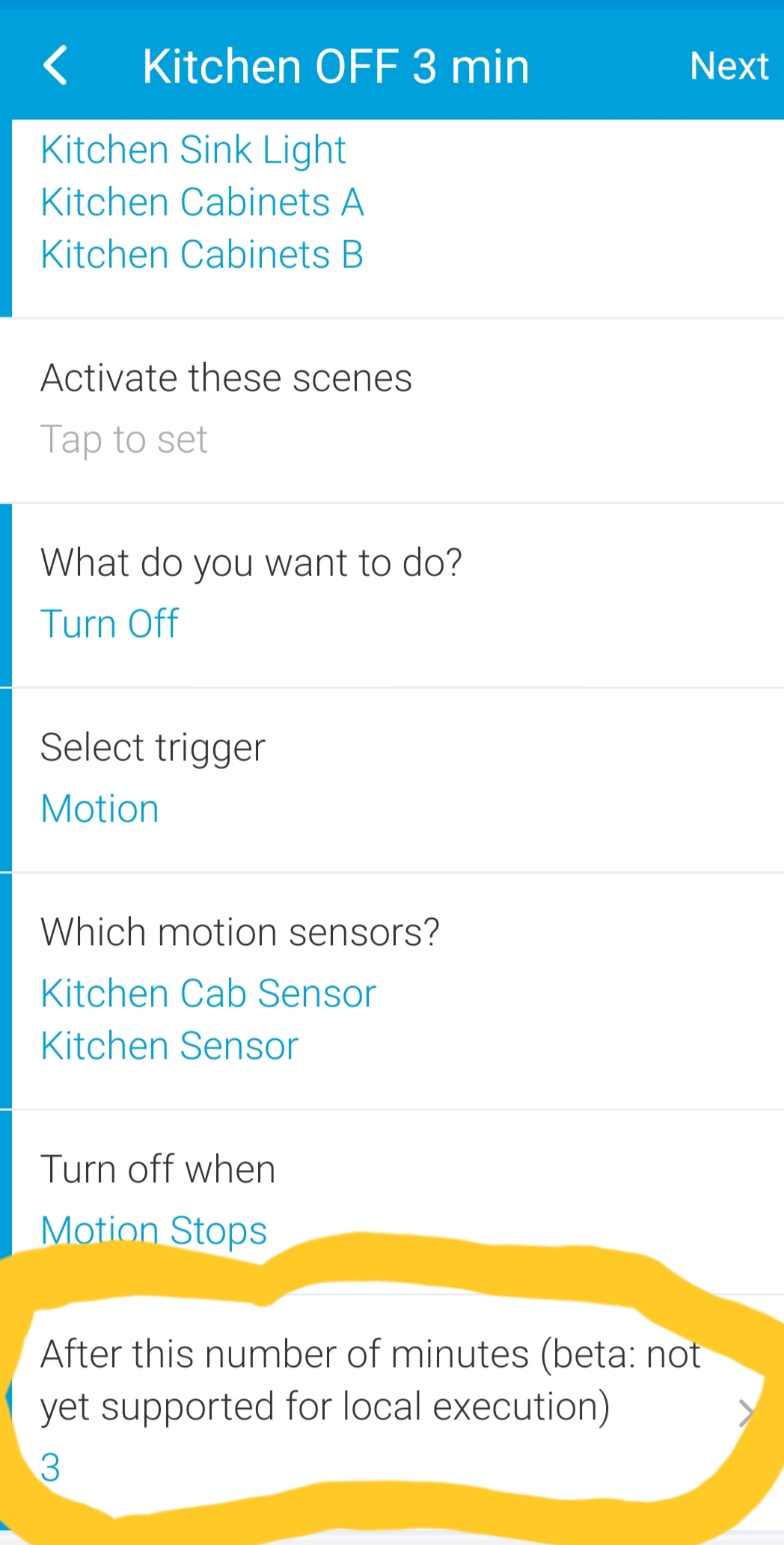Open the selected kitchen lights list
Image resolution: width=784 pixels, height=1545 pixels.
pyautogui.click(x=392, y=218)
